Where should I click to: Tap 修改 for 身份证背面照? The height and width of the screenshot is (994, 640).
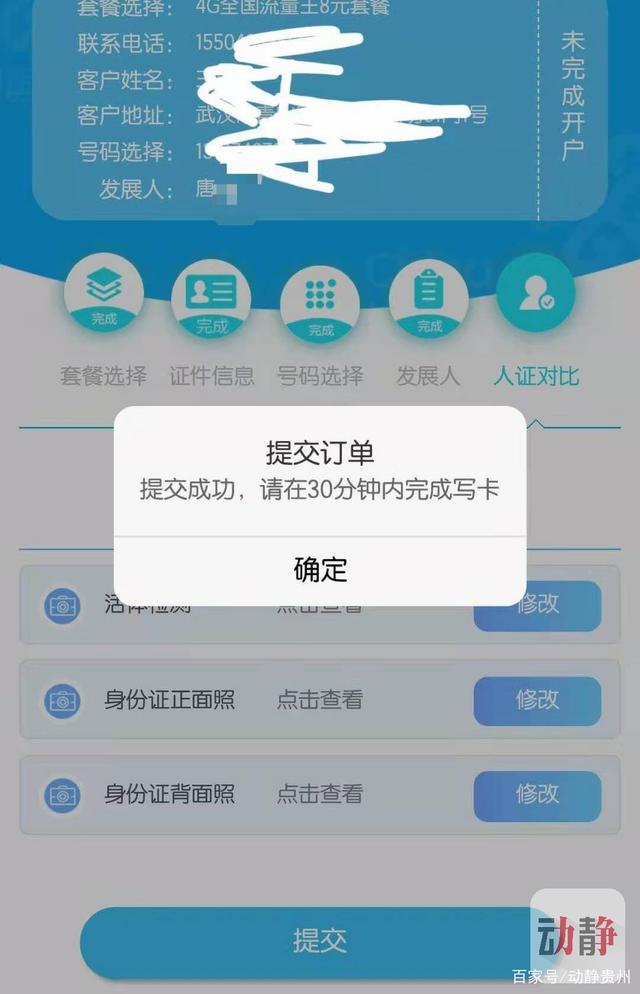coord(537,794)
